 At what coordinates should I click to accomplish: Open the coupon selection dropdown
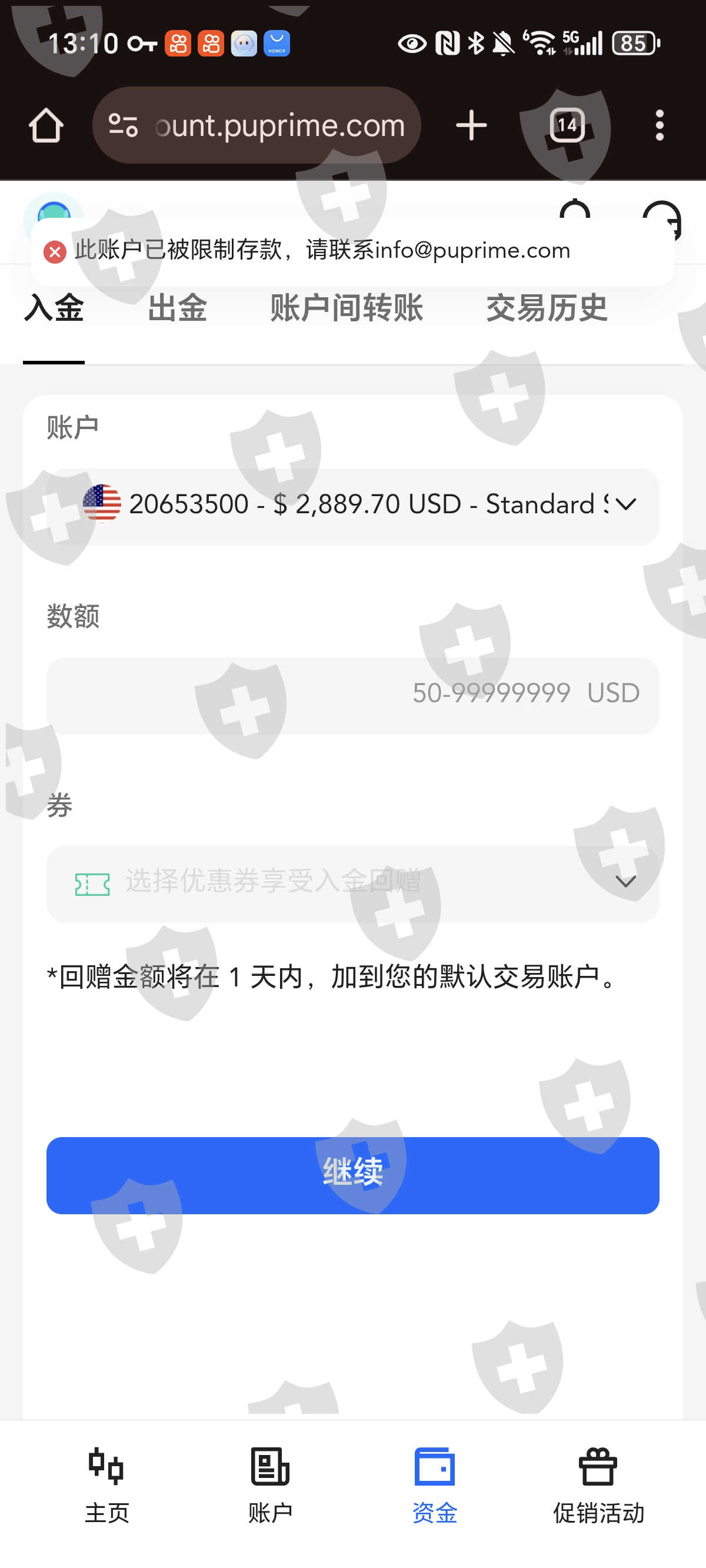(x=353, y=883)
